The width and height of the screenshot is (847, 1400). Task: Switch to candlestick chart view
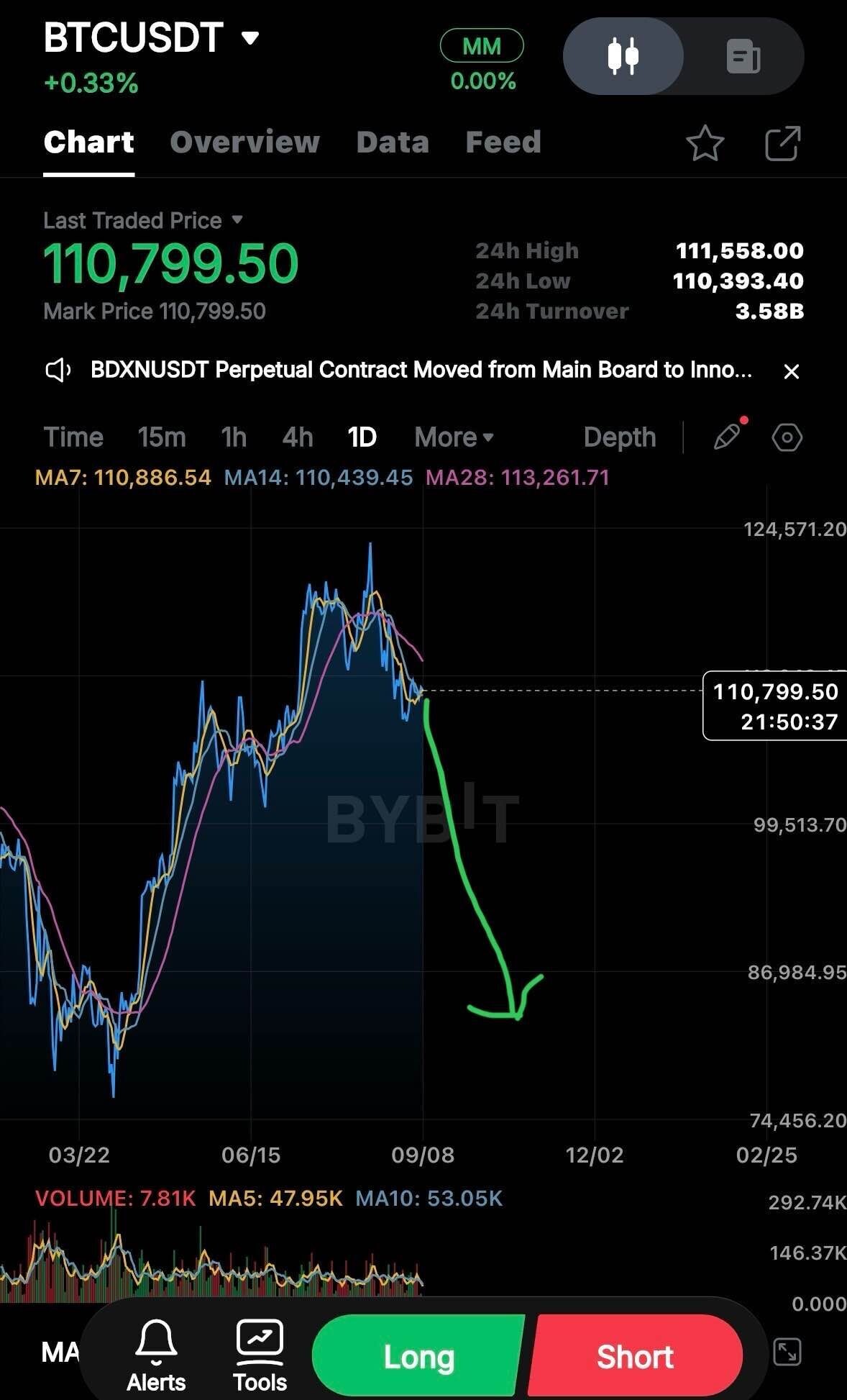coord(623,56)
